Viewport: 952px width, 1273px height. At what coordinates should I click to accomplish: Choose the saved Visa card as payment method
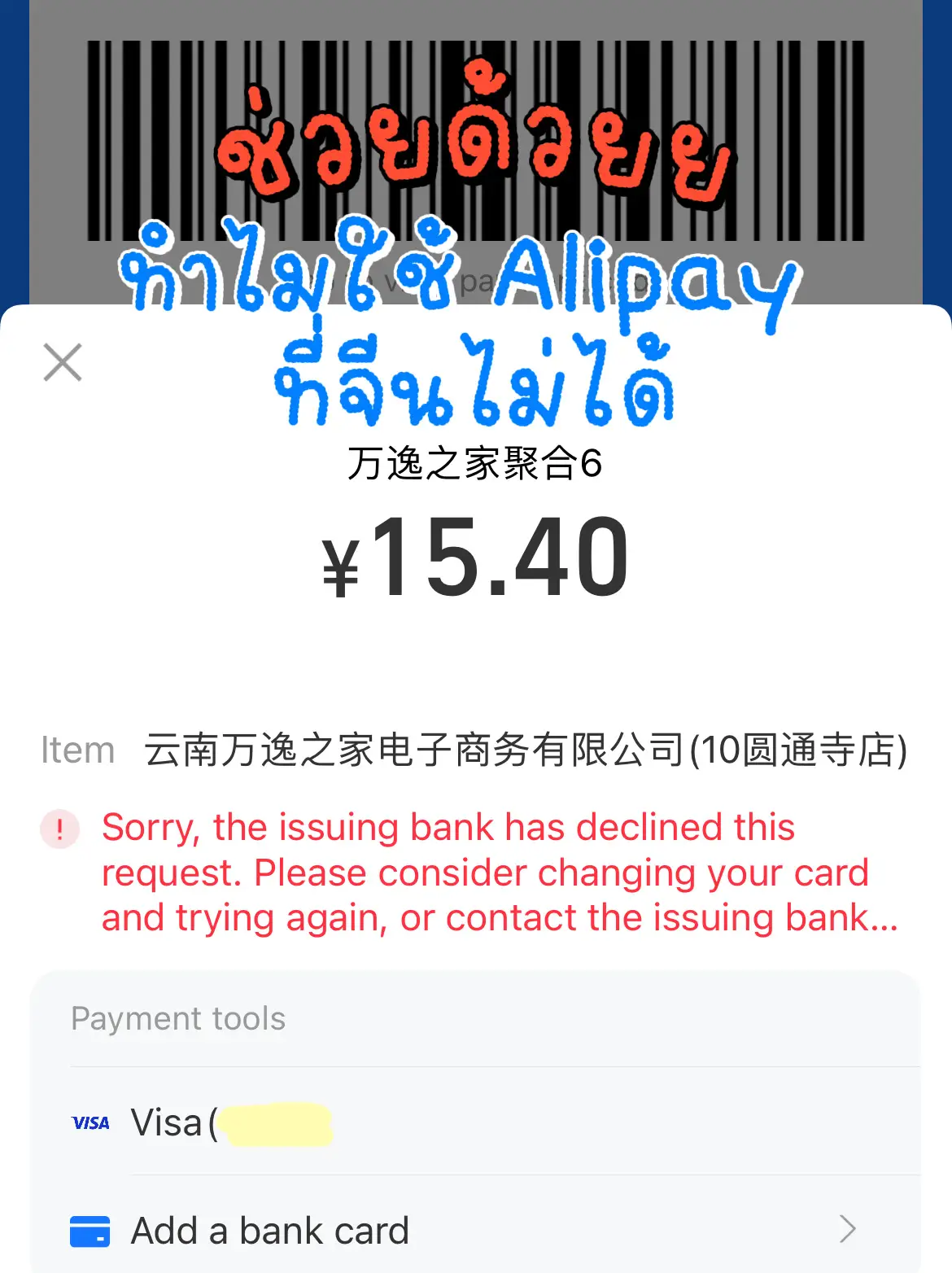coord(325,1123)
